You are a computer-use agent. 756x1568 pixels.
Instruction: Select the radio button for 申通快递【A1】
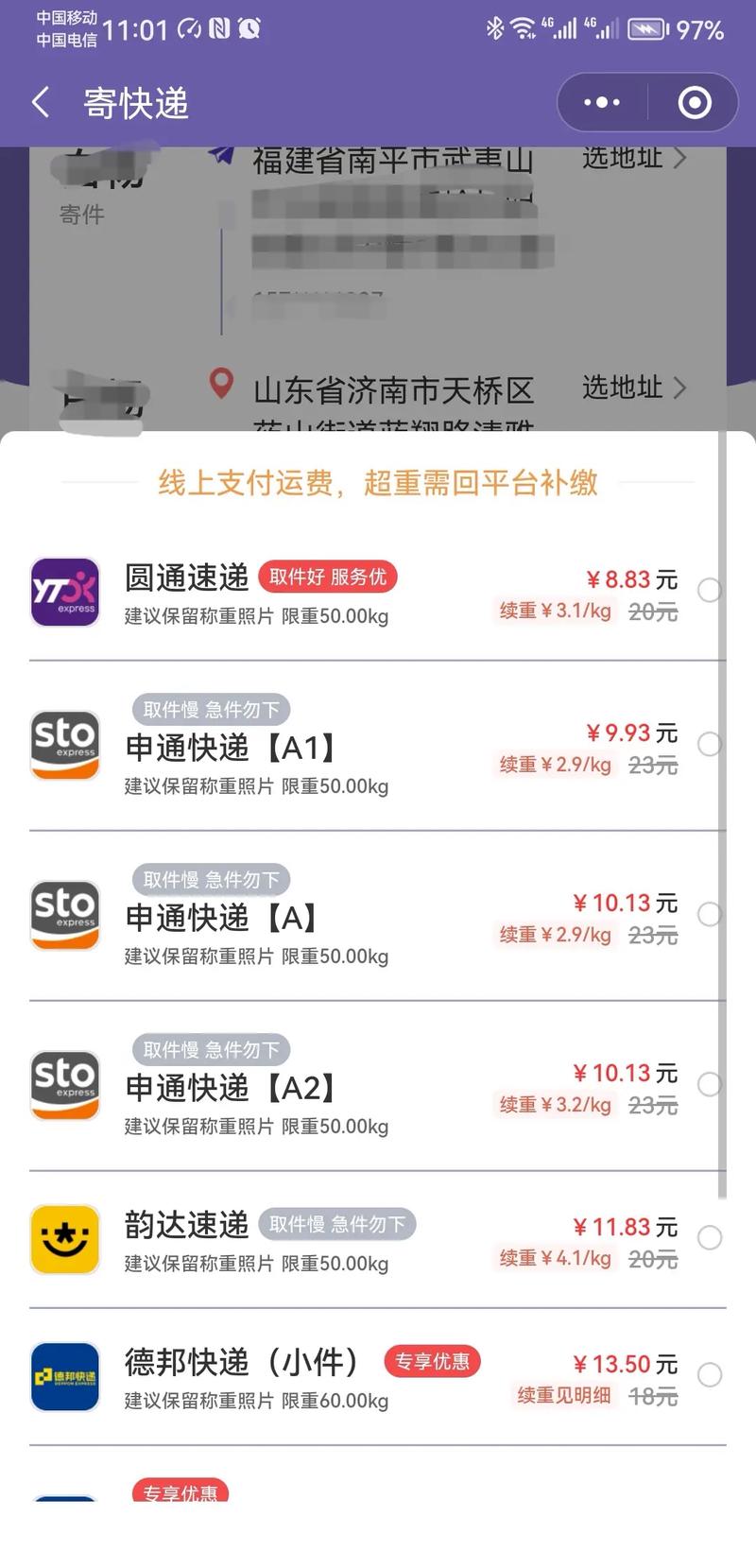710,745
